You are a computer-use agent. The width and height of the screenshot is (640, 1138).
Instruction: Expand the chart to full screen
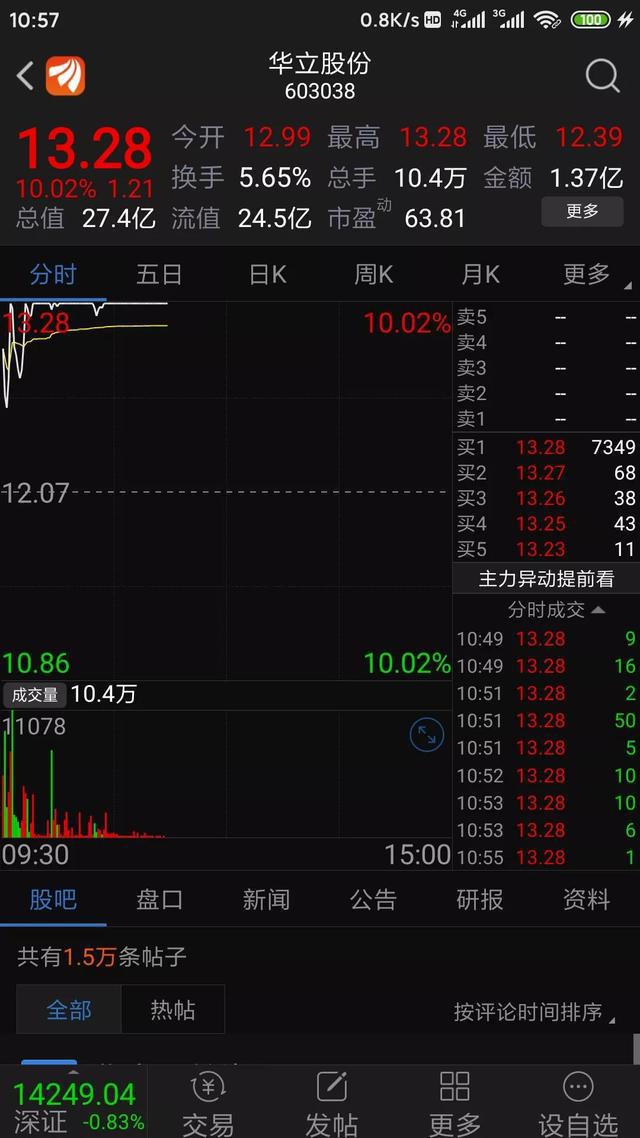[427, 737]
